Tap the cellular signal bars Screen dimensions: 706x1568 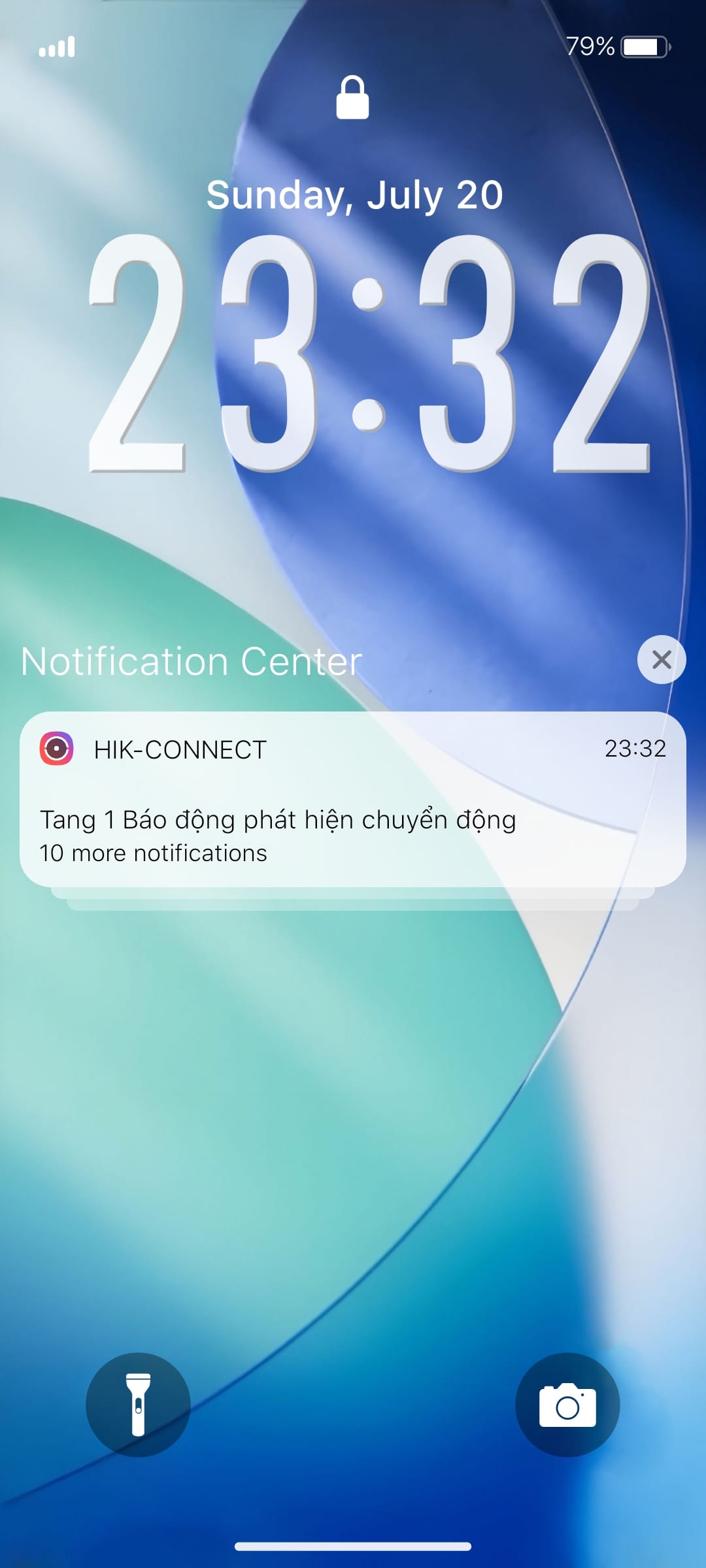[56, 46]
